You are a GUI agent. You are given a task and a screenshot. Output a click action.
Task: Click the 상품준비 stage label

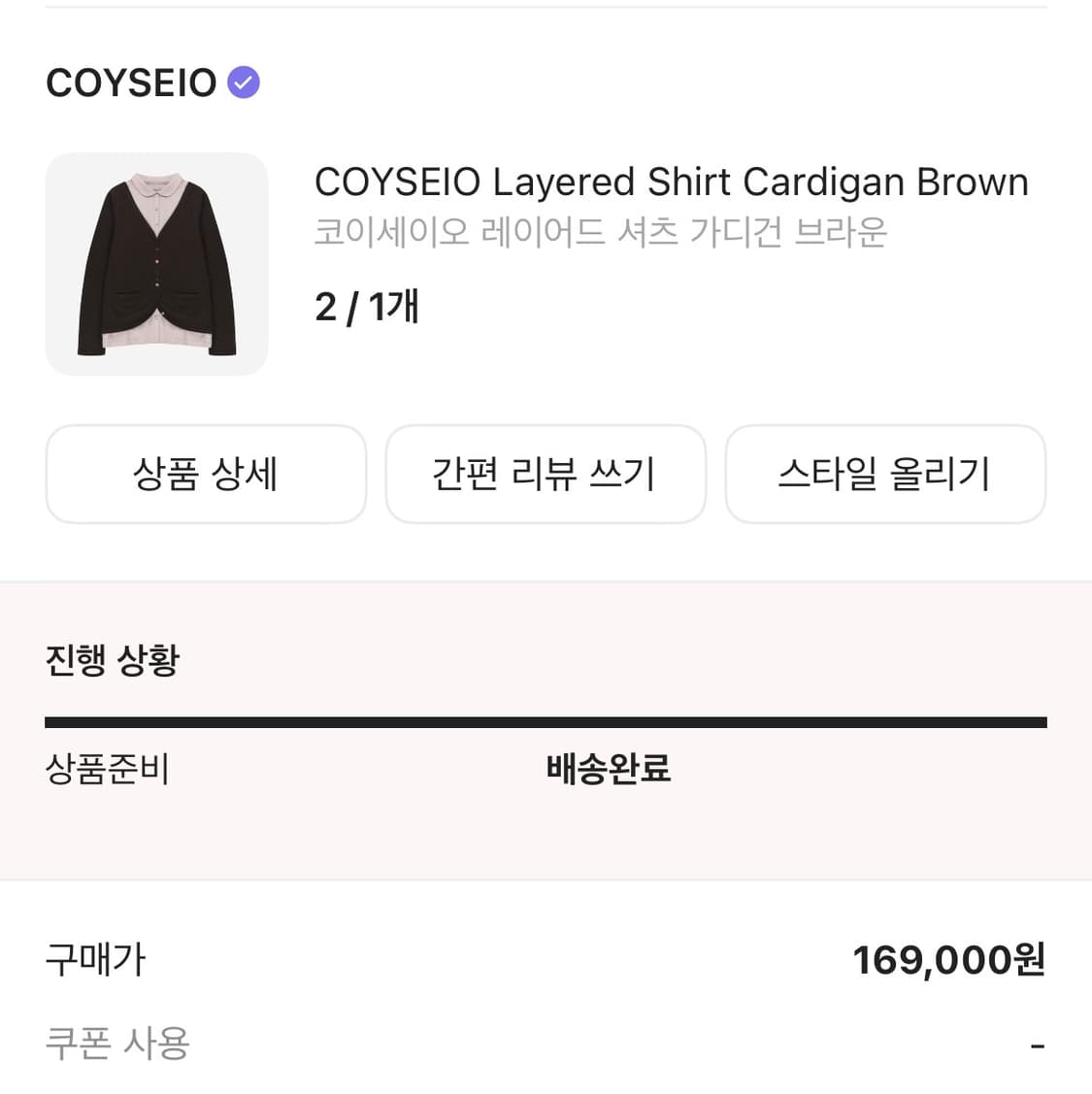tap(109, 770)
